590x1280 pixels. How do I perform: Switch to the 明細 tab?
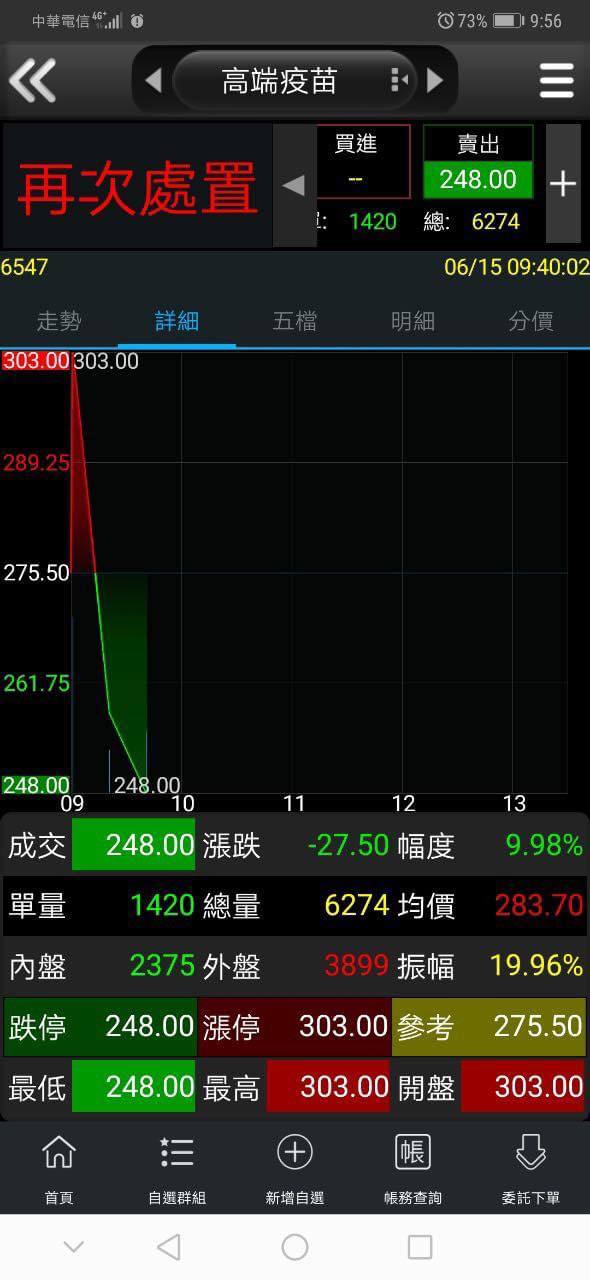click(x=413, y=321)
